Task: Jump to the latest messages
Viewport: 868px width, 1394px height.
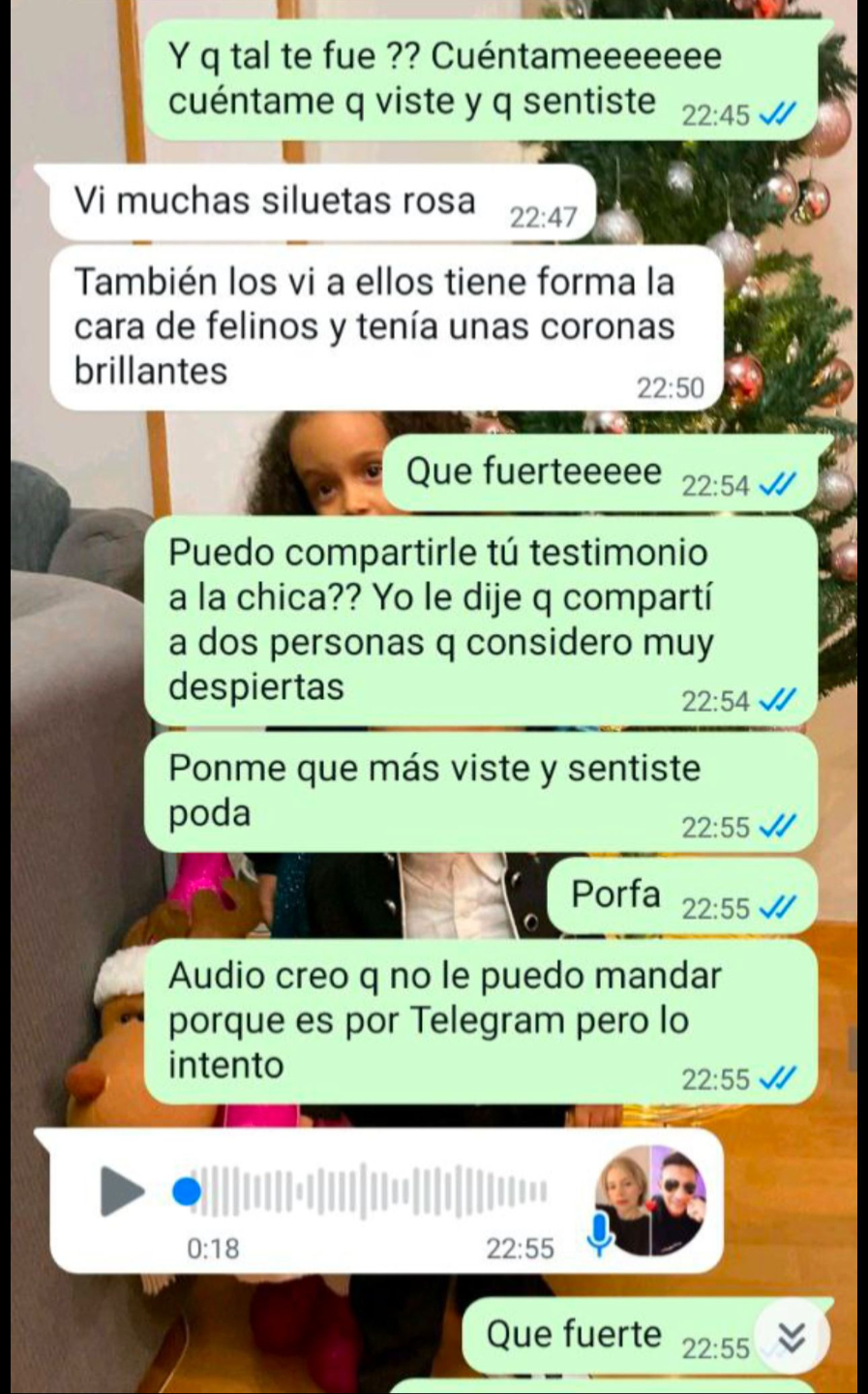Action: point(791,1337)
